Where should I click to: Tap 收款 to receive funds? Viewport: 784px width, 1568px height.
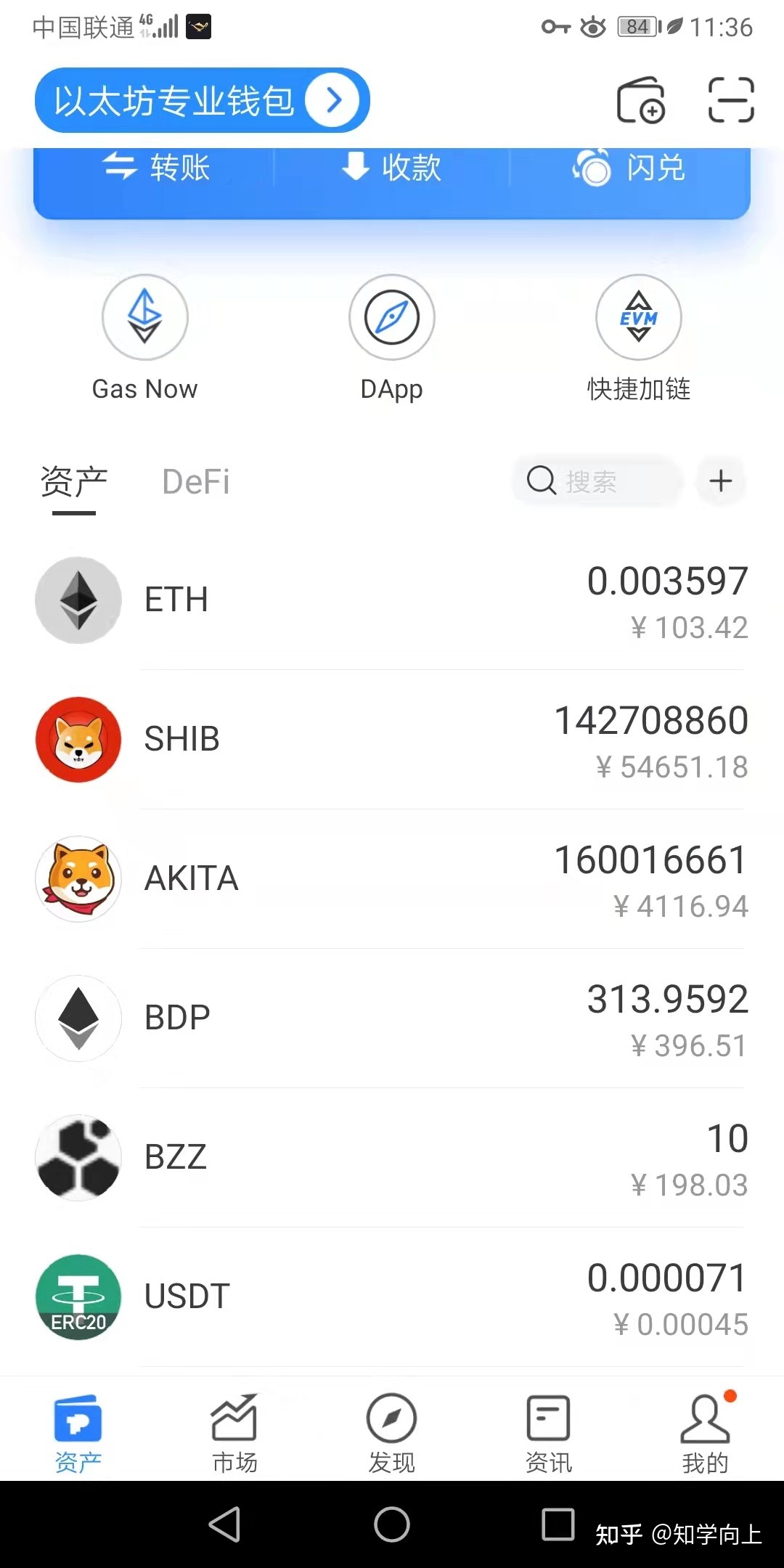[391, 168]
